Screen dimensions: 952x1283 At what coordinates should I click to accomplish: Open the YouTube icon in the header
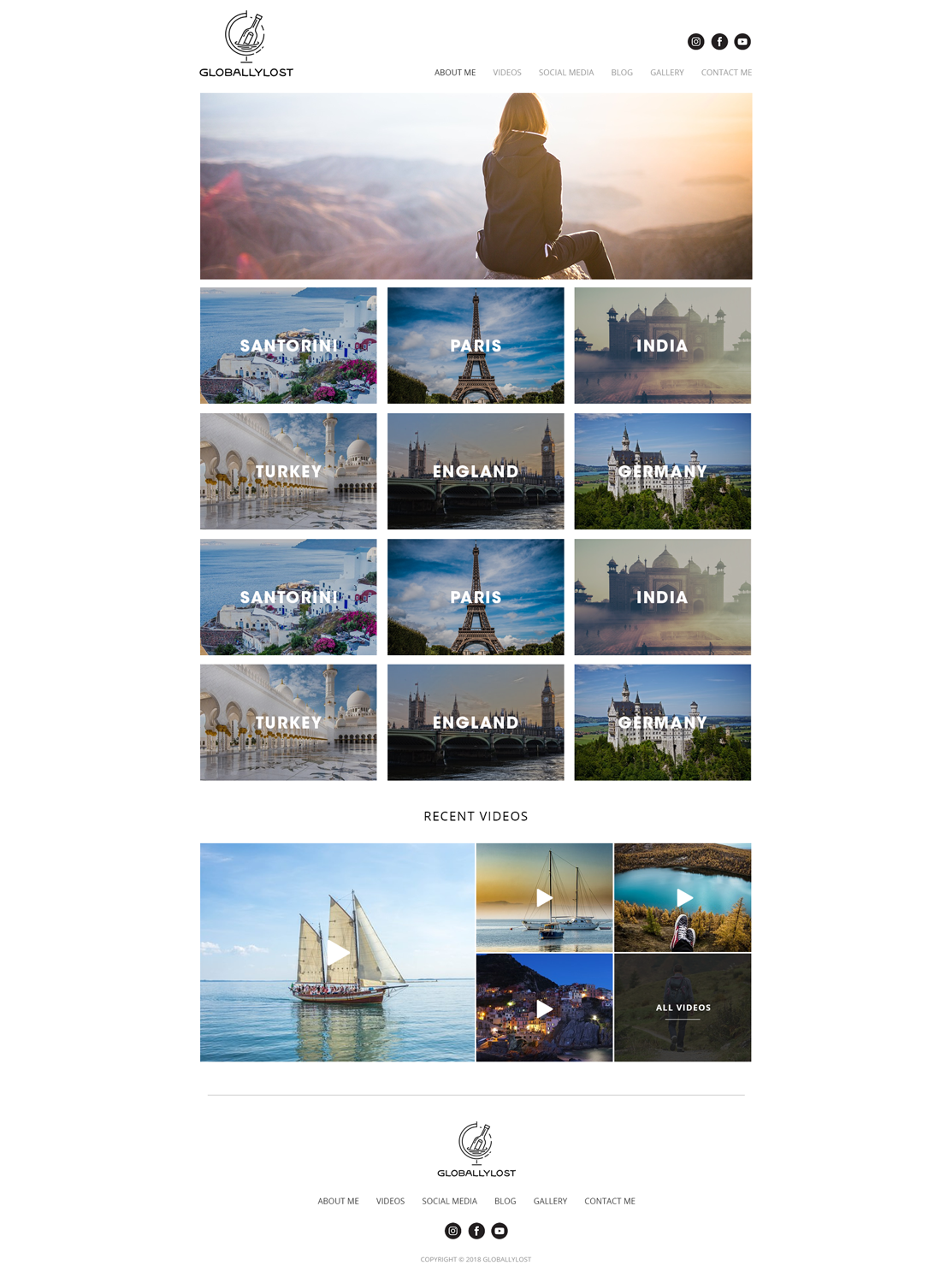coord(742,41)
